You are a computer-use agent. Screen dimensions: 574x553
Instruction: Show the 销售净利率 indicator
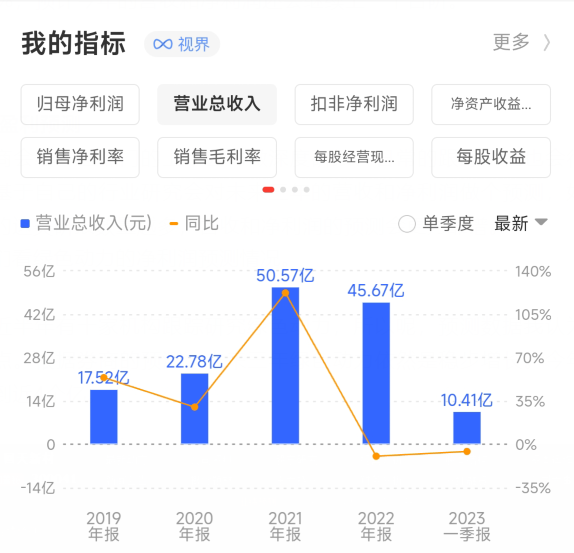pyautogui.click(x=80, y=157)
